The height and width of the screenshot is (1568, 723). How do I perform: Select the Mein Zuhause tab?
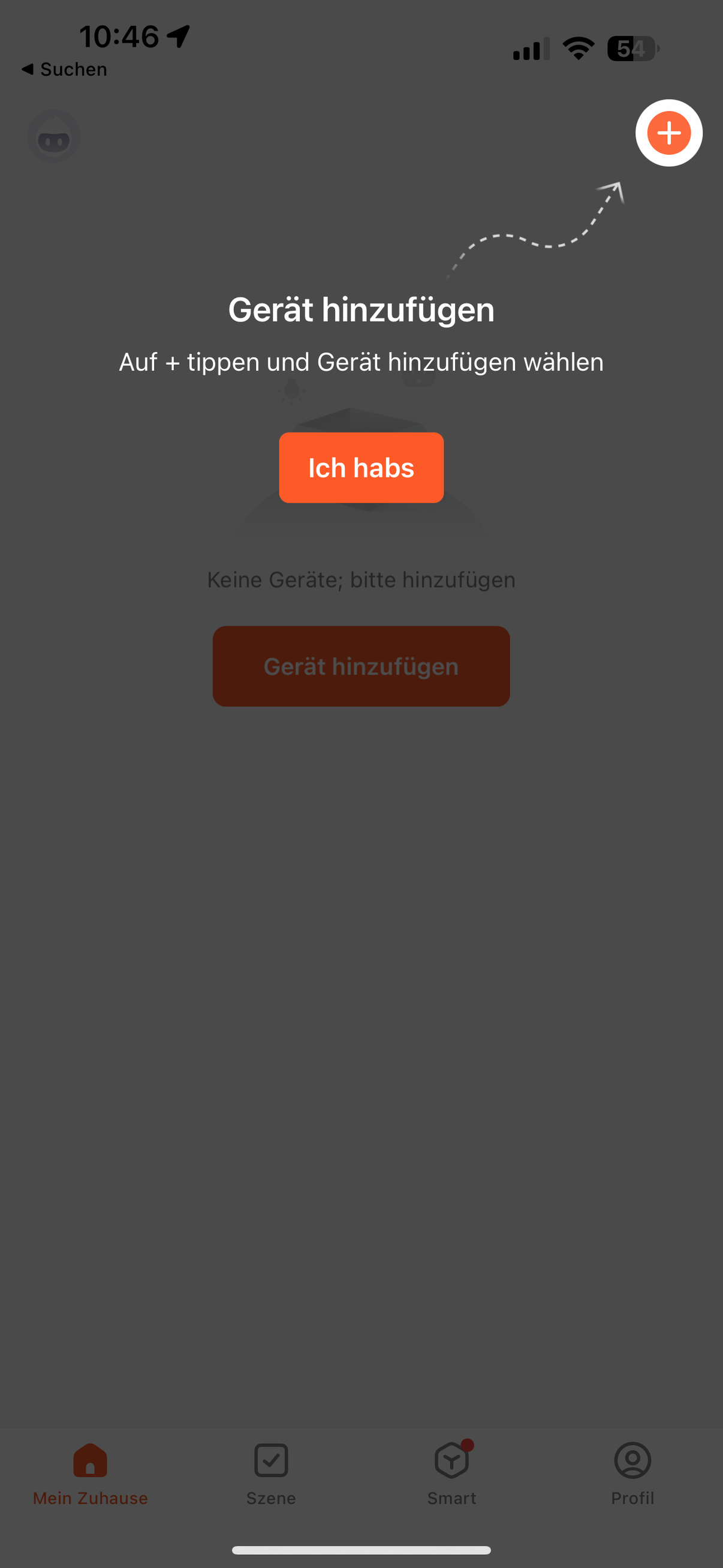pyautogui.click(x=90, y=1473)
